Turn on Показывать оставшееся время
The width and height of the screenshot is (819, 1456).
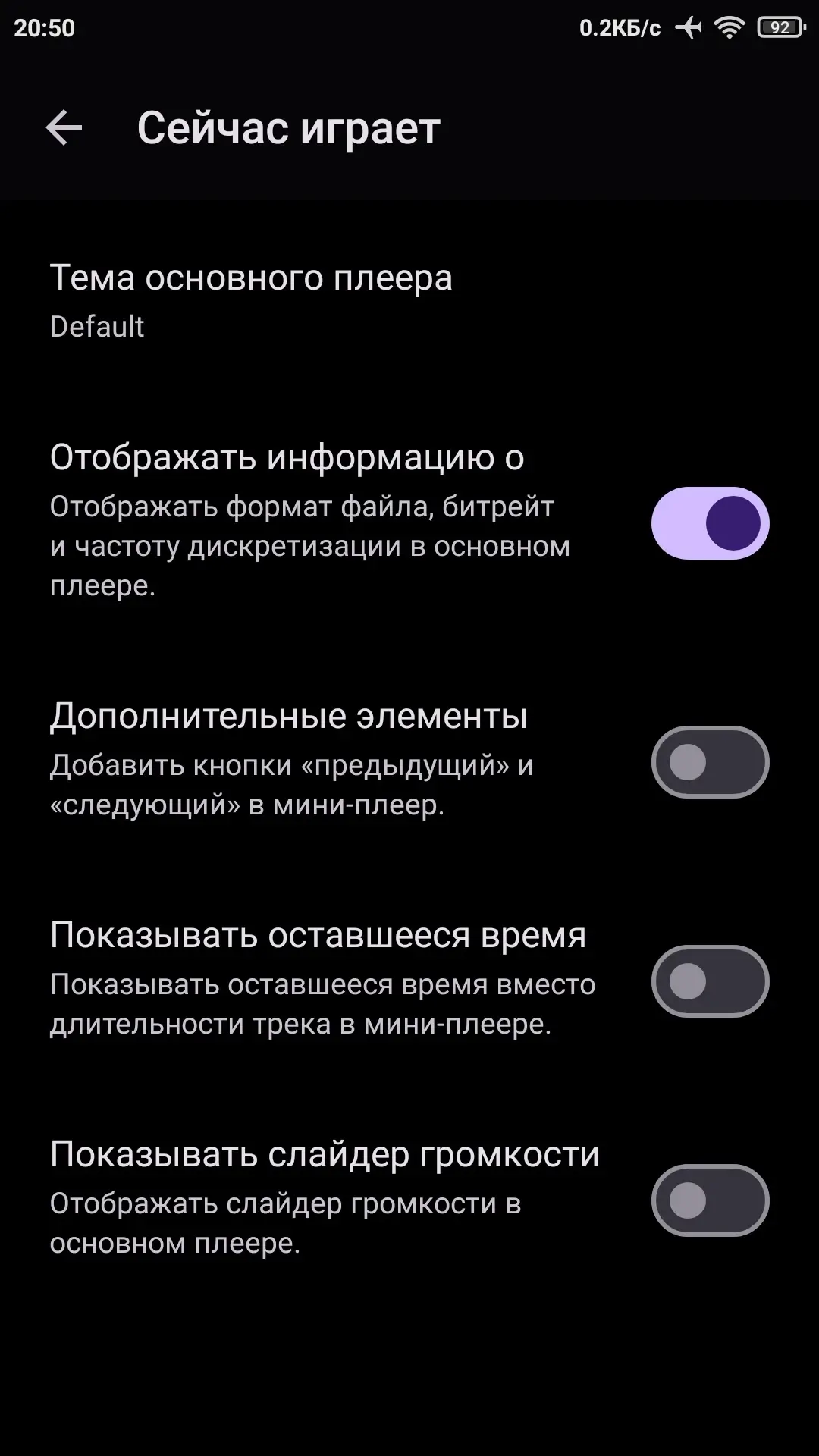(710, 981)
